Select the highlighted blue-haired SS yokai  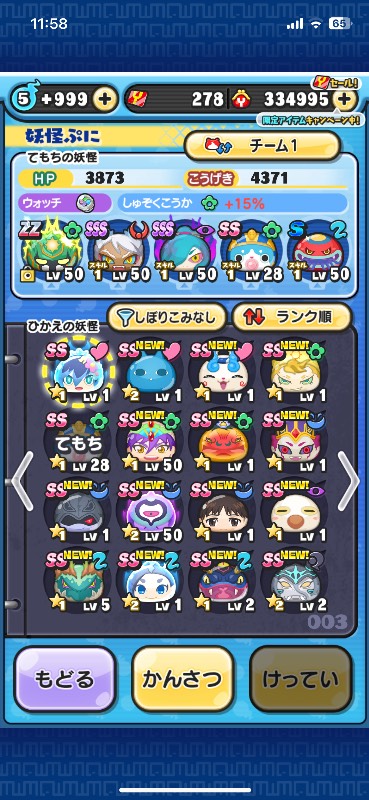tap(79, 372)
